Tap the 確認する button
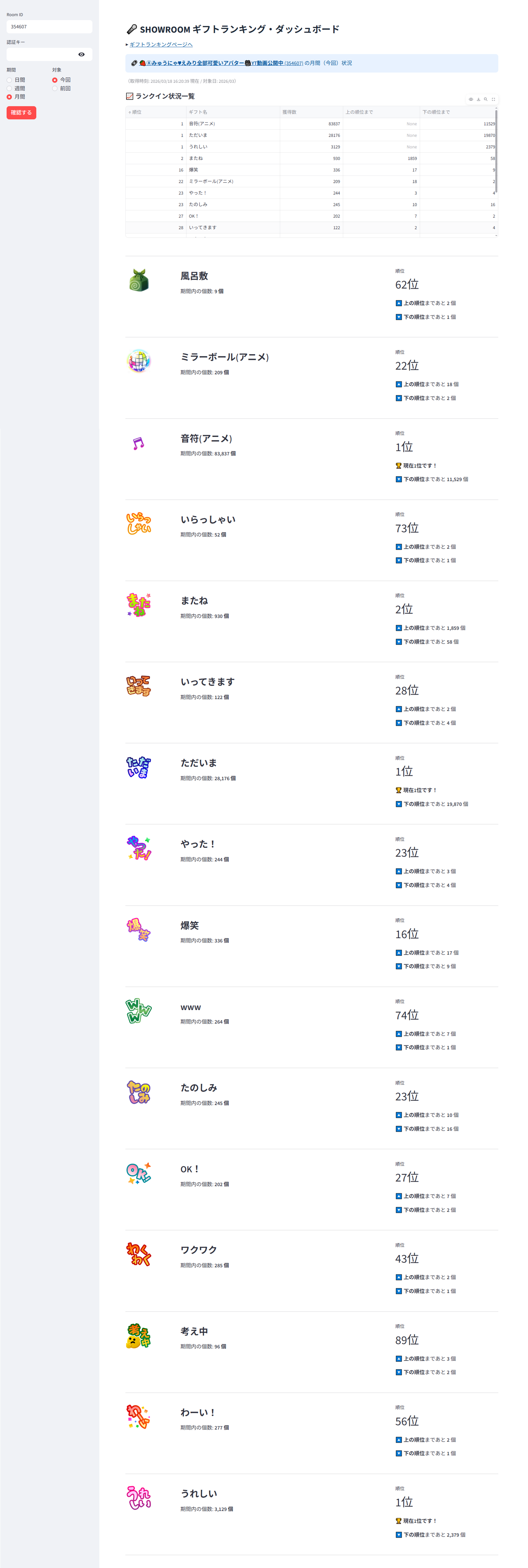Screen dimensions: 528x1568 [x=21, y=112]
